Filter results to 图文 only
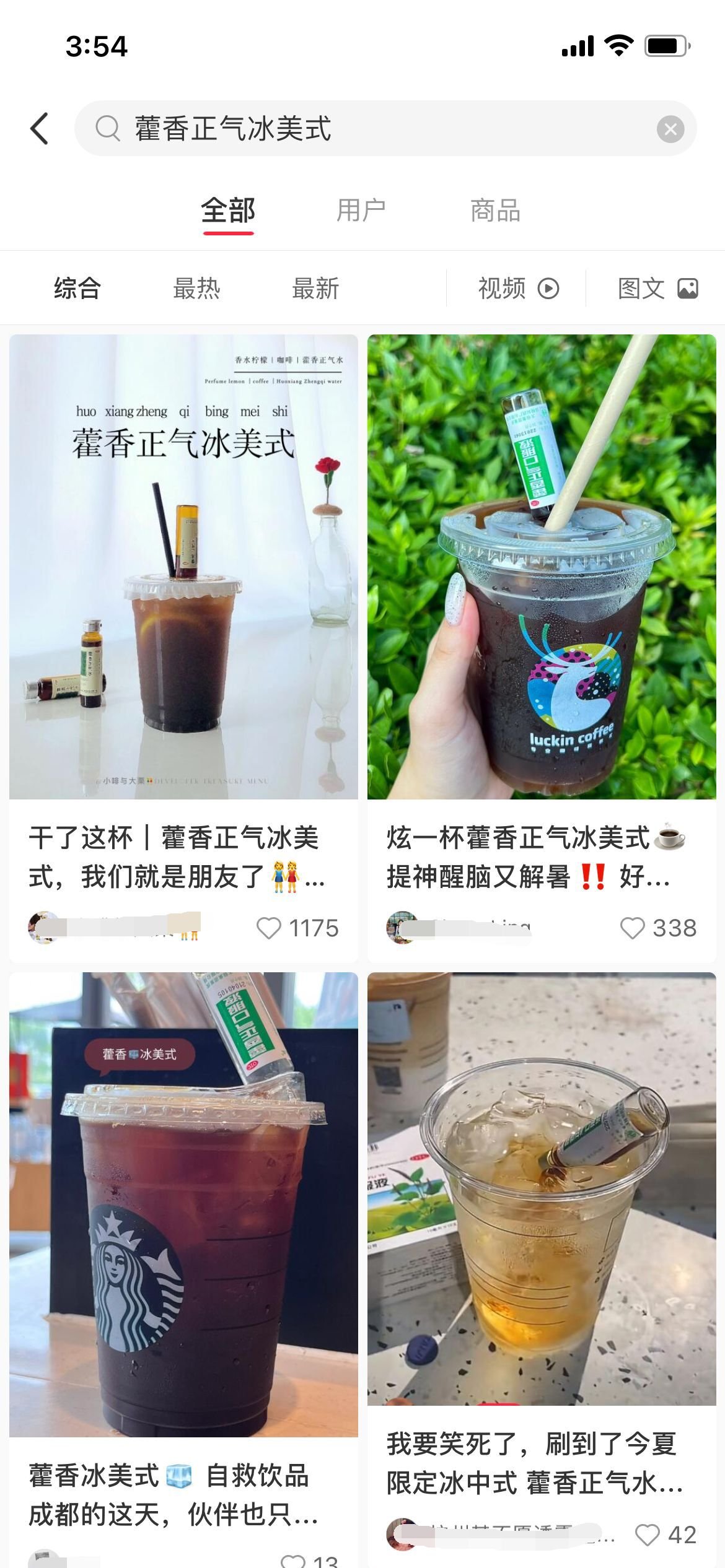 657,289
